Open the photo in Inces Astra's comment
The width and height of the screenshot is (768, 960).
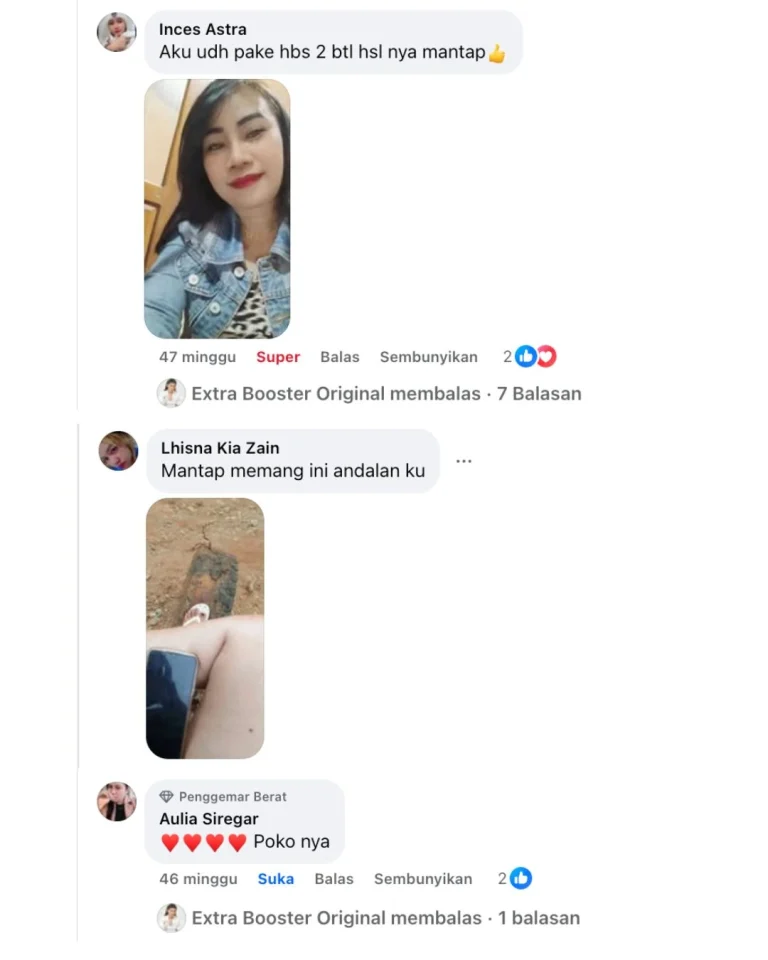[x=217, y=209]
